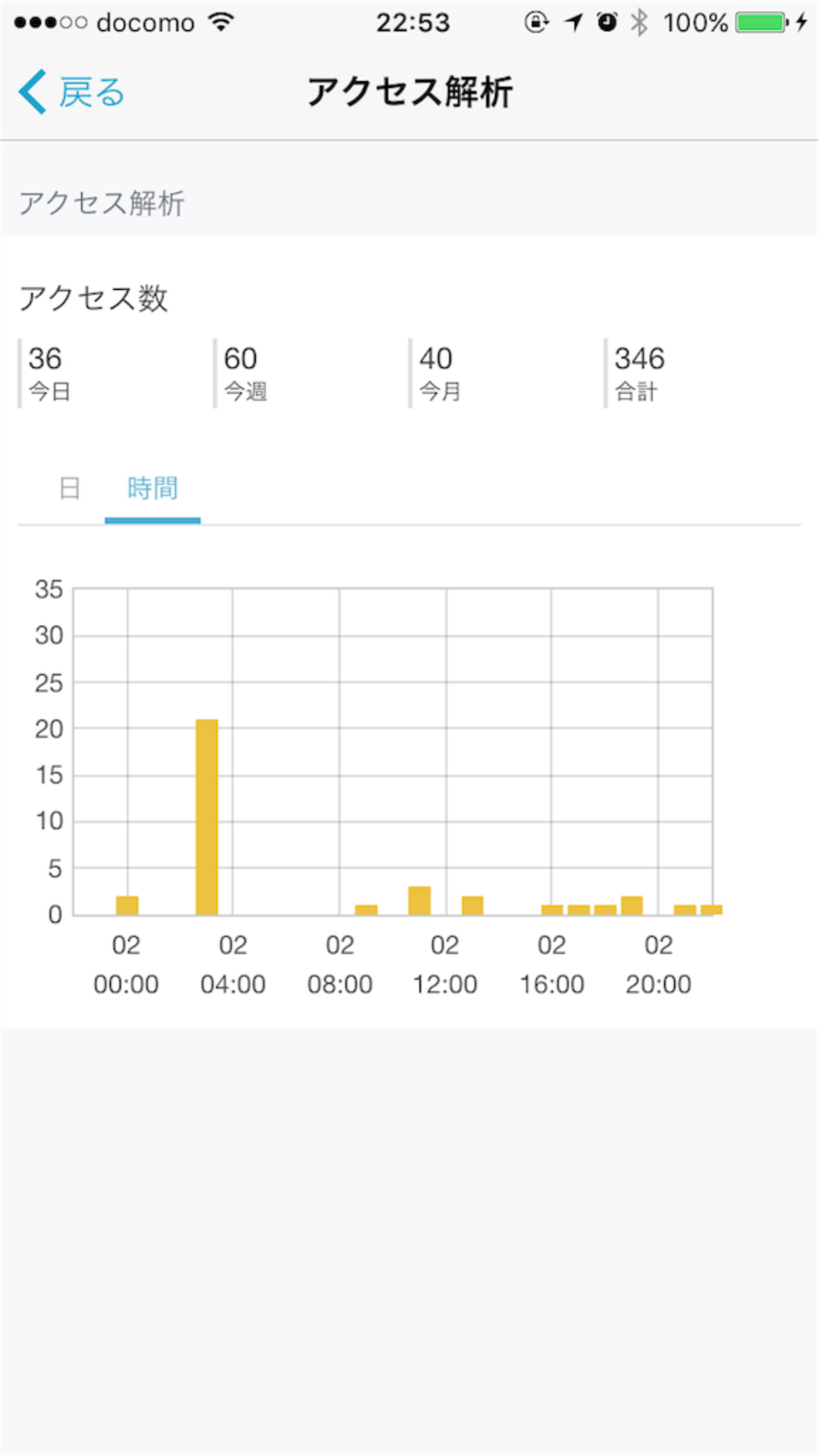Select the 時間 tab
The width and height of the screenshot is (819, 1456).
coord(152,489)
